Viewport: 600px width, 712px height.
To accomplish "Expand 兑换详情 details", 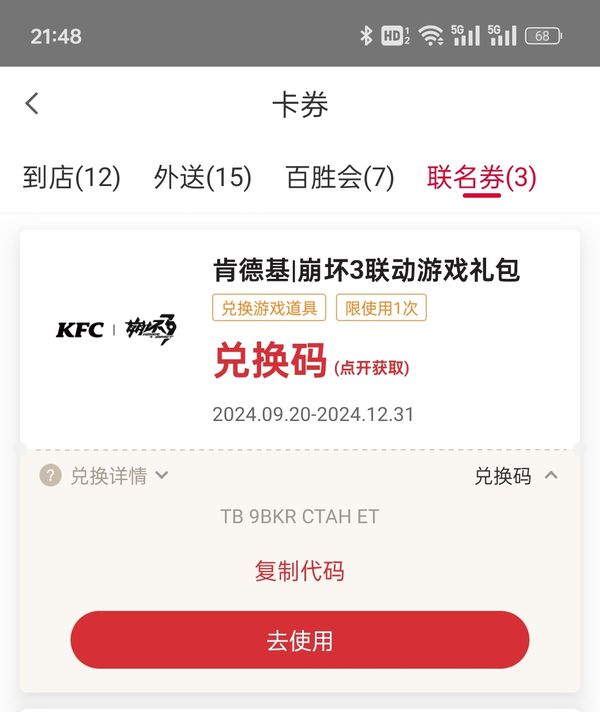I will coord(105,476).
